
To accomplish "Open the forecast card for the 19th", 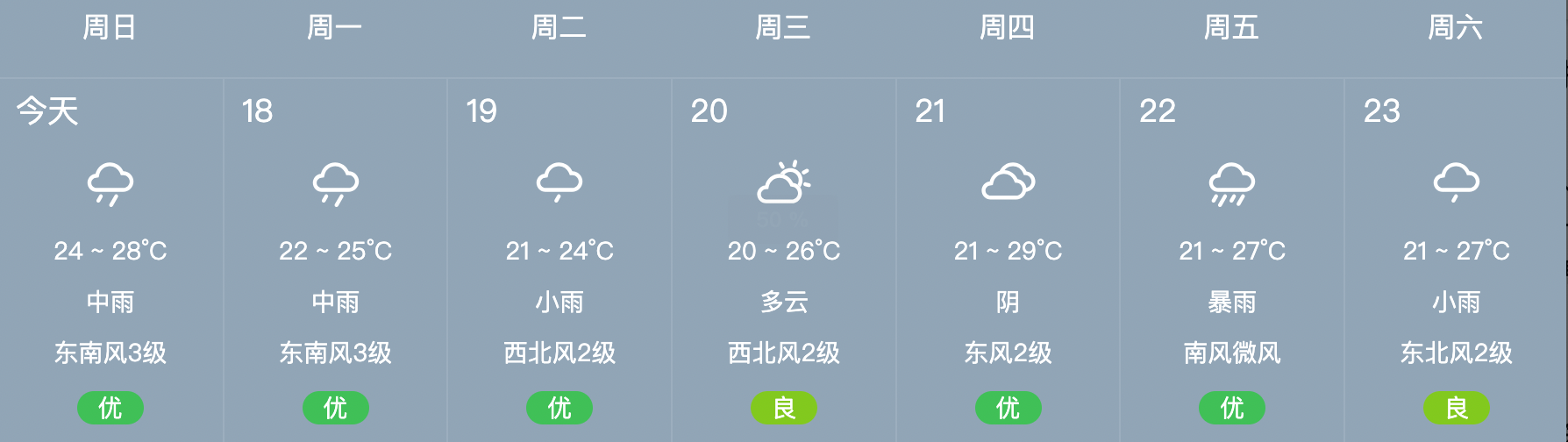I will tap(559, 260).
